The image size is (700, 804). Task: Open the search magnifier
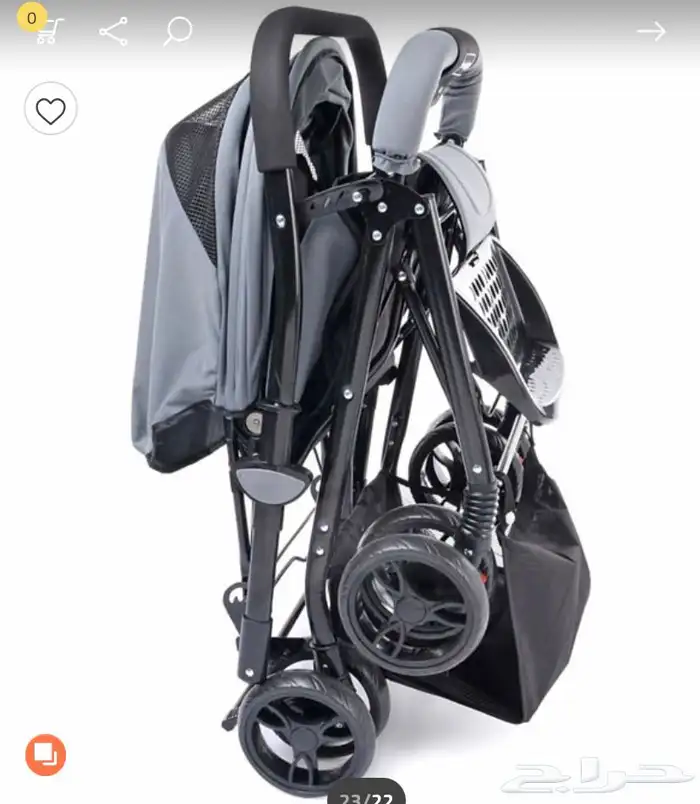177,31
